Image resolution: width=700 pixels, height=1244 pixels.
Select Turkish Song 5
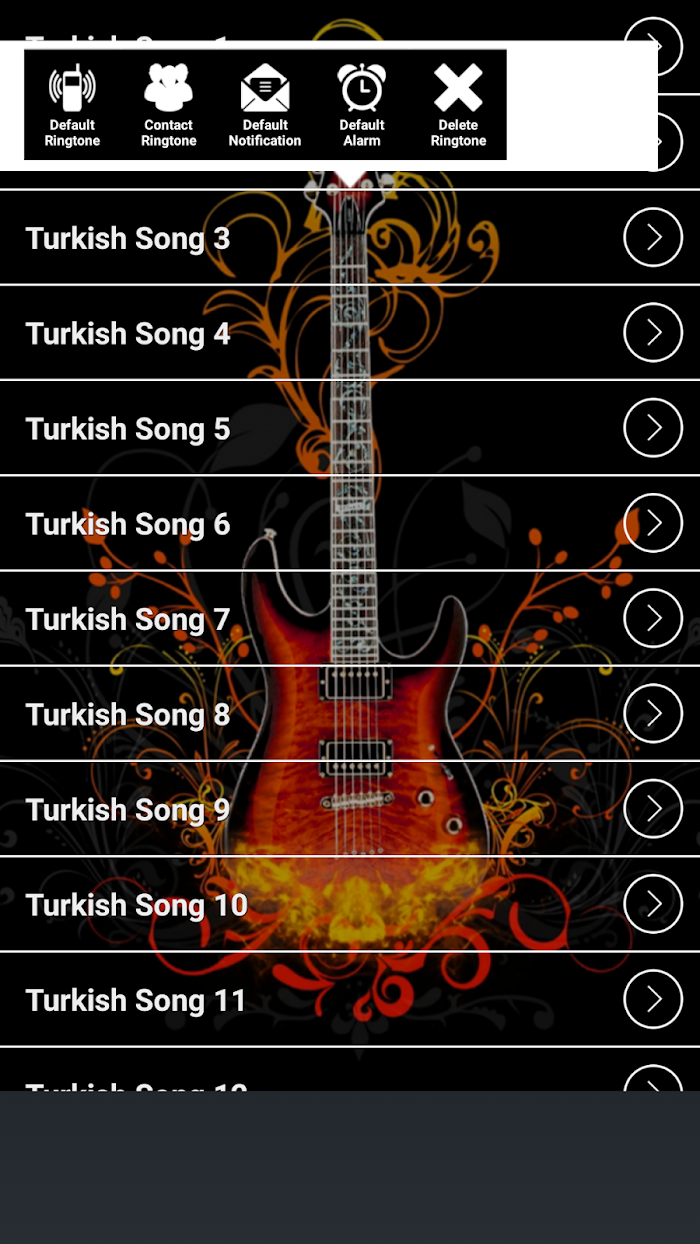[128, 428]
